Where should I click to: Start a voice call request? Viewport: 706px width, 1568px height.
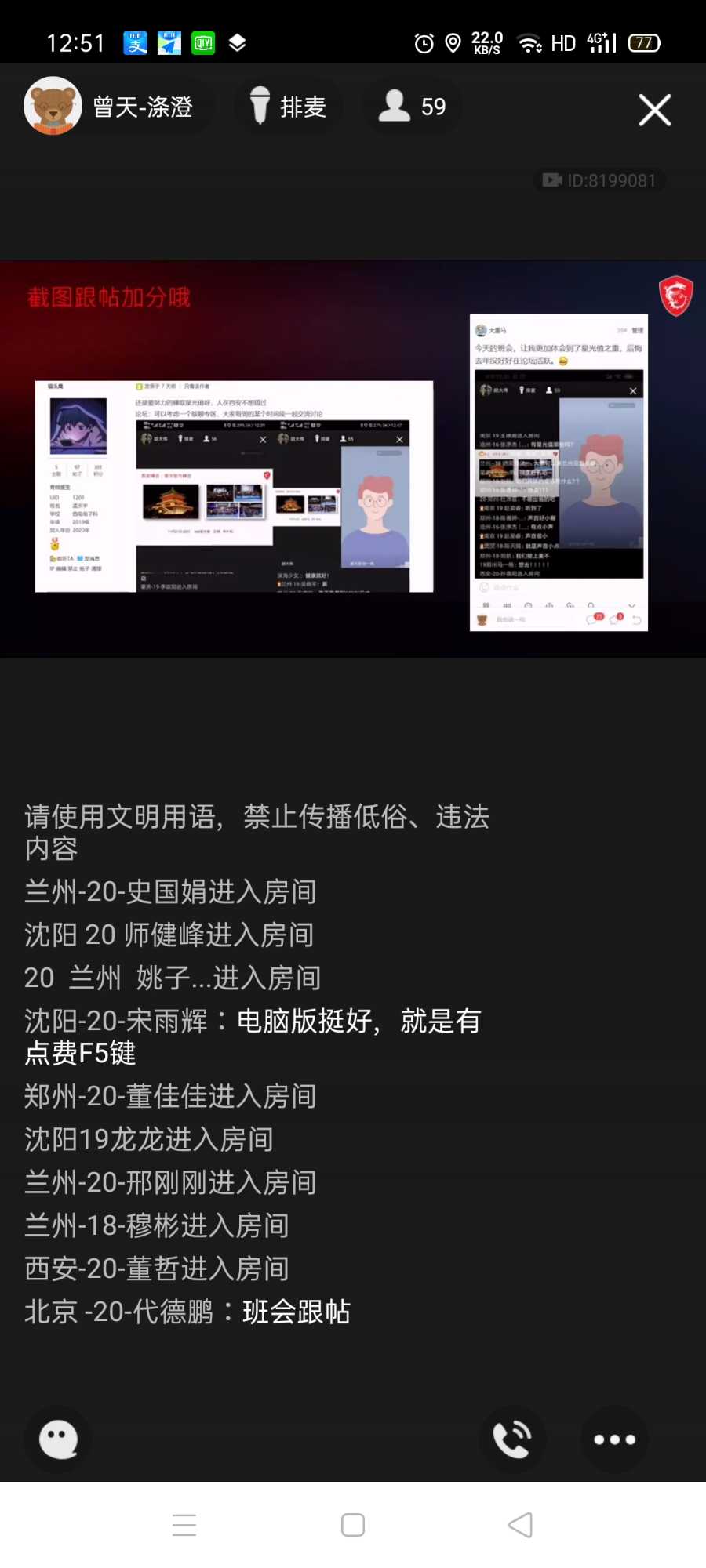point(512,1439)
